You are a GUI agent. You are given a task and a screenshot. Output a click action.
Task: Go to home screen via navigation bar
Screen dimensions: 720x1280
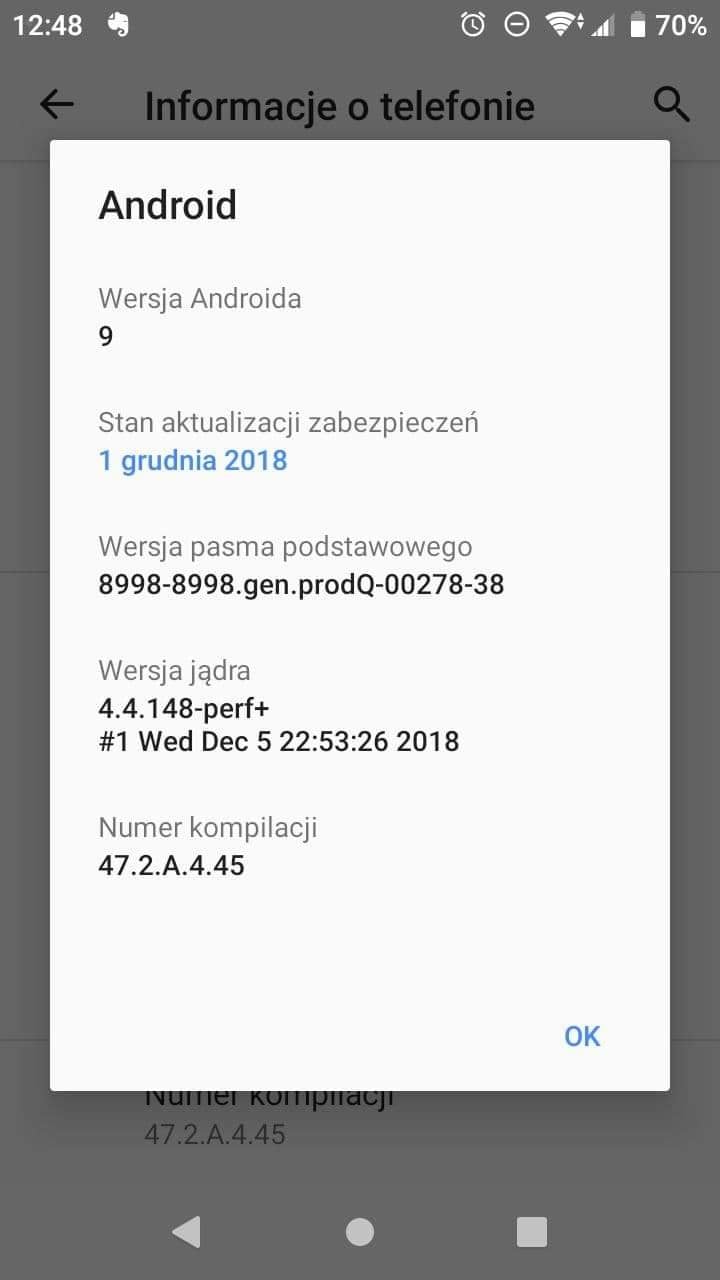[360, 1232]
